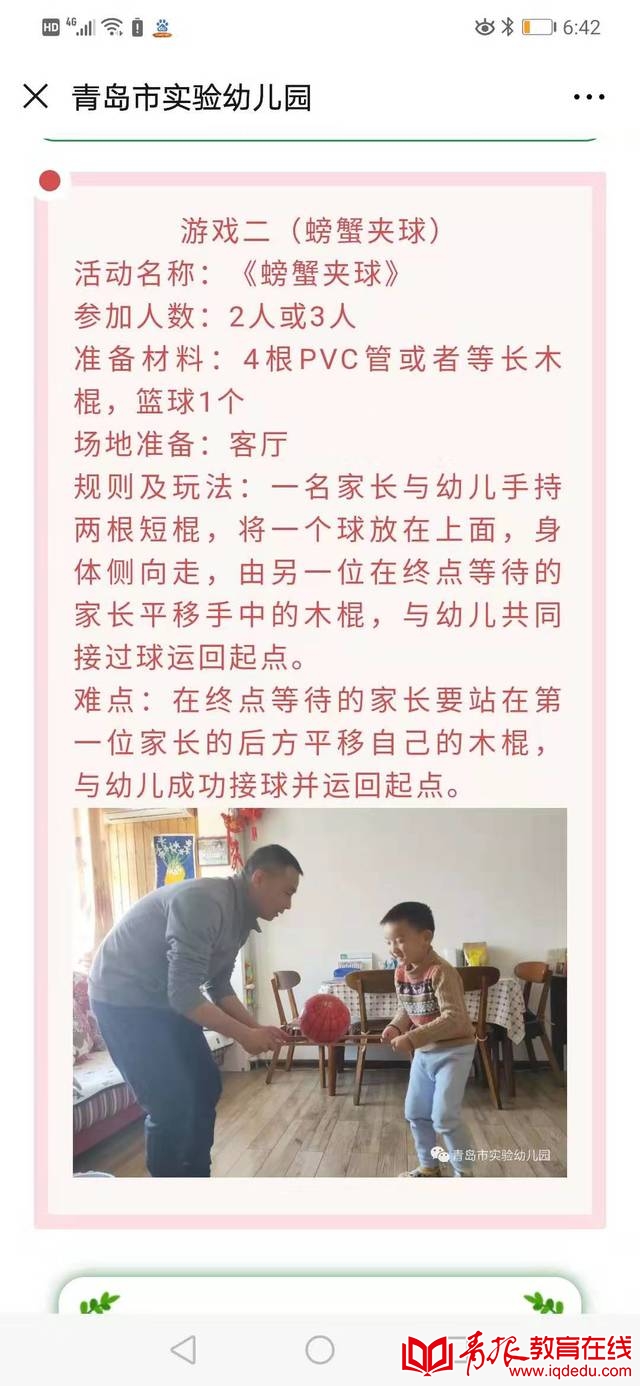Tap the system back button
640x1386 pixels.
pyautogui.click(x=183, y=1350)
